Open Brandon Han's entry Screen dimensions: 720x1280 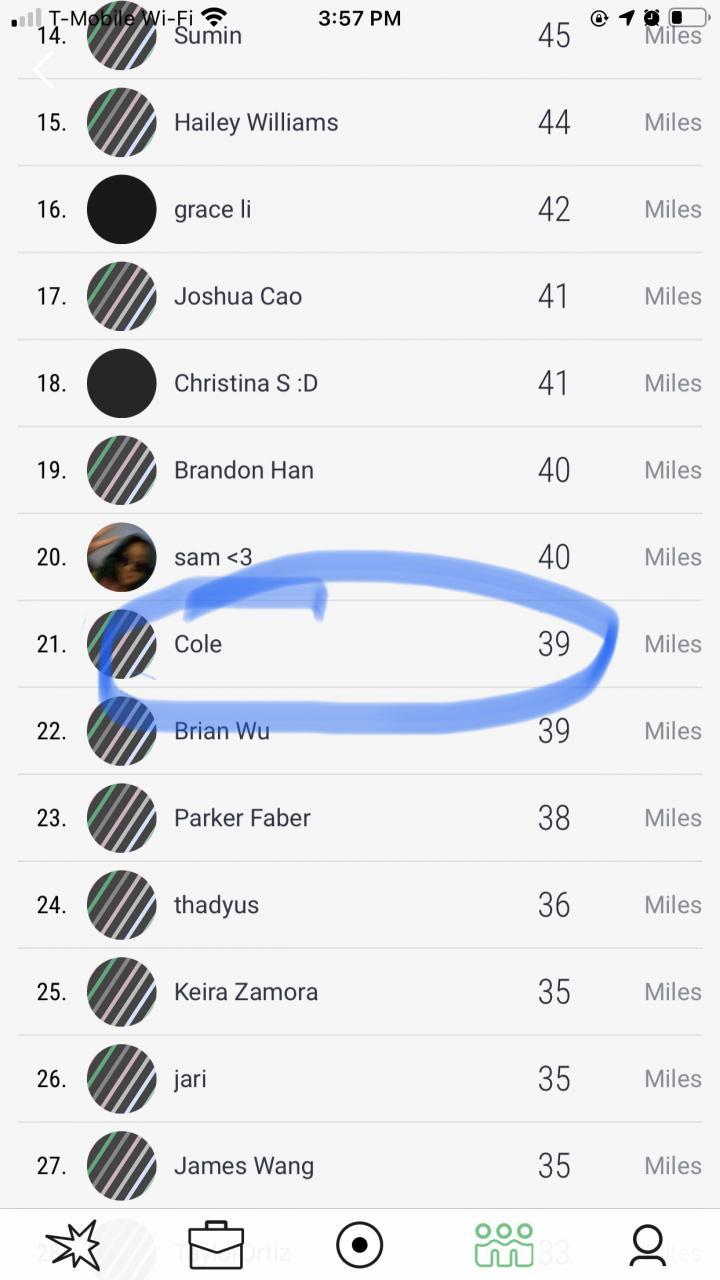[360, 470]
